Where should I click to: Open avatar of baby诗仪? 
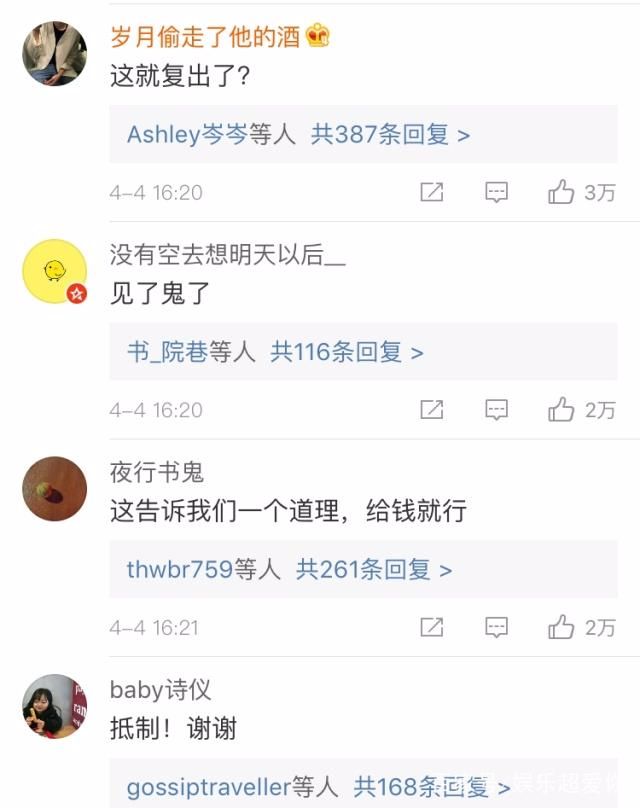click(x=55, y=707)
